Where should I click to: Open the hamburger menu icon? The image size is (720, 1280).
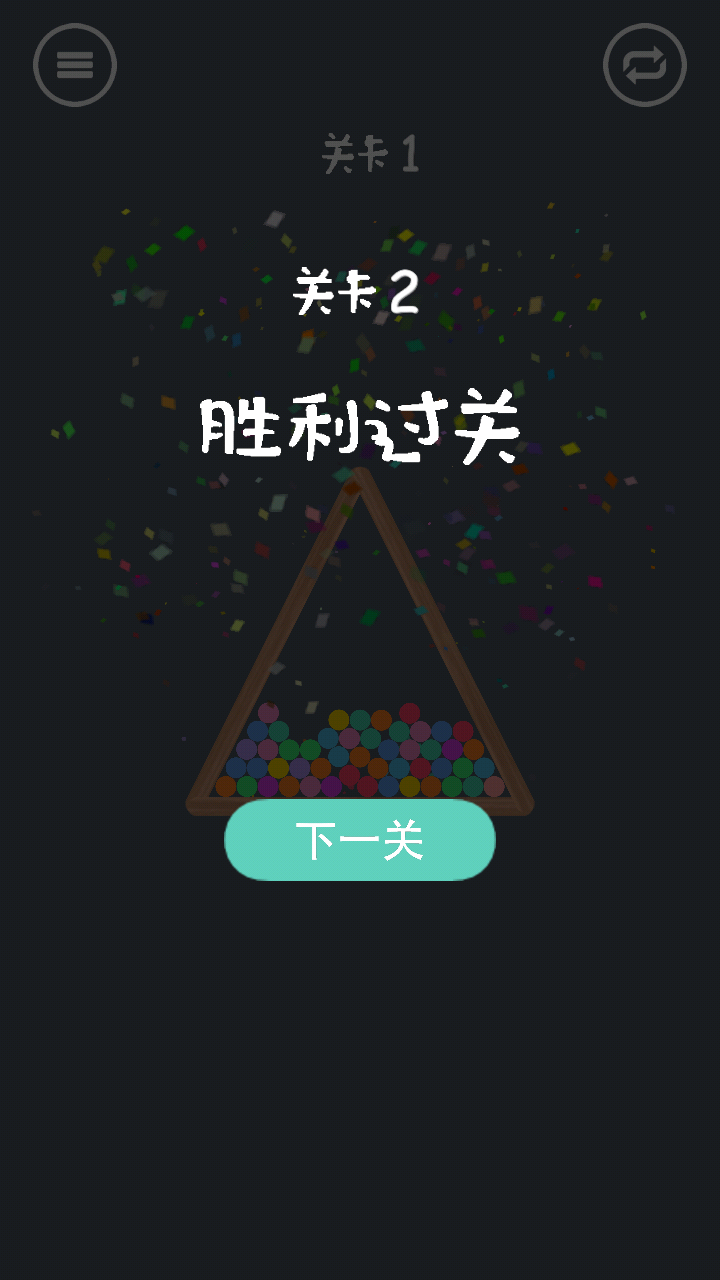(75, 65)
